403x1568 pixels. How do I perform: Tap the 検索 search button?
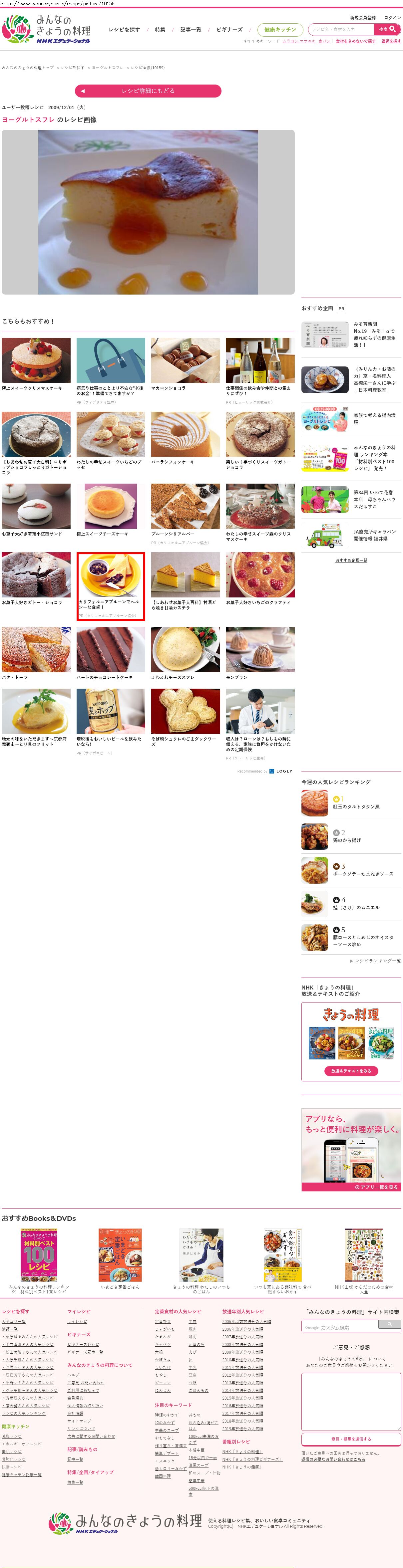pyautogui.click(x=387, y=29)
